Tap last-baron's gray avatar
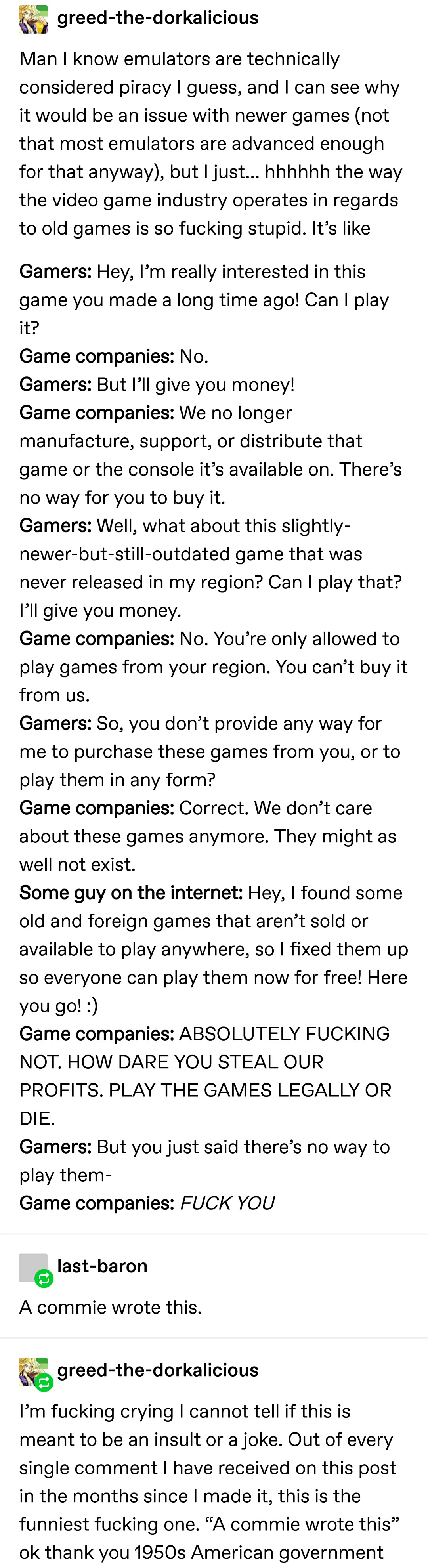Screen dimensions: 428x1568 33,1268
